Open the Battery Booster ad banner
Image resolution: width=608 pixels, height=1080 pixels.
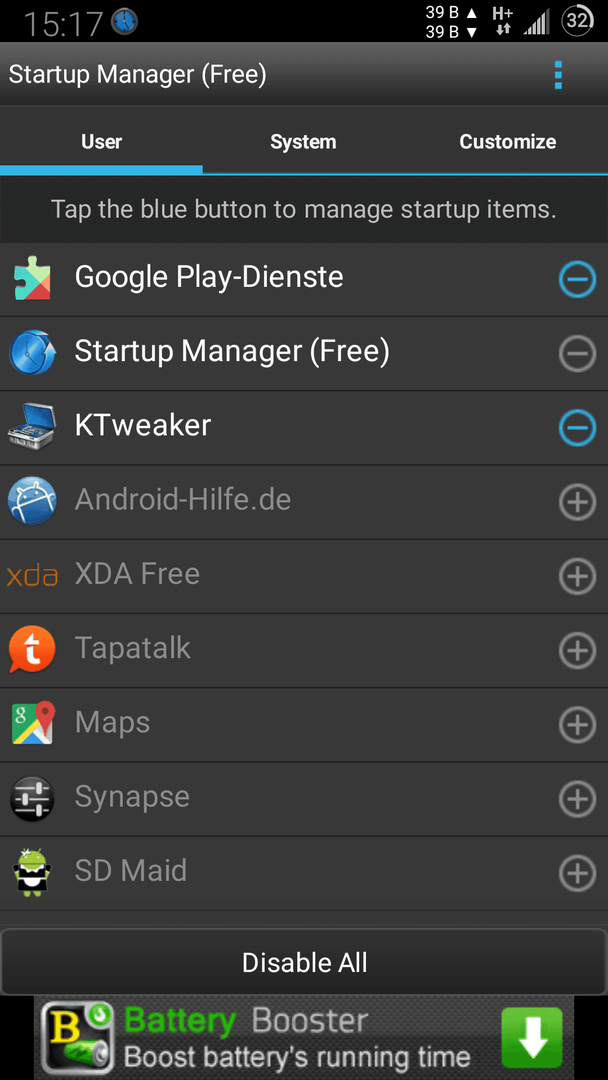[x=304, y=1037]
